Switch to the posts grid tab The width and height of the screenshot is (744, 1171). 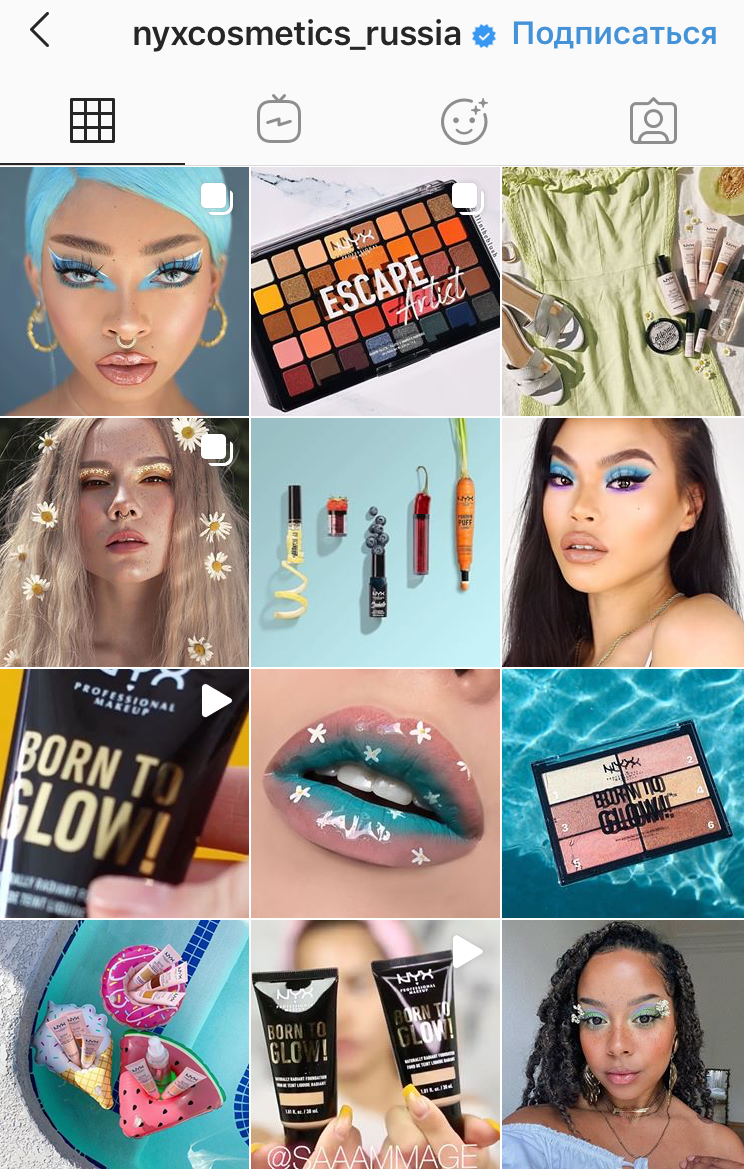pyautogui.click(x=92, y=121)
